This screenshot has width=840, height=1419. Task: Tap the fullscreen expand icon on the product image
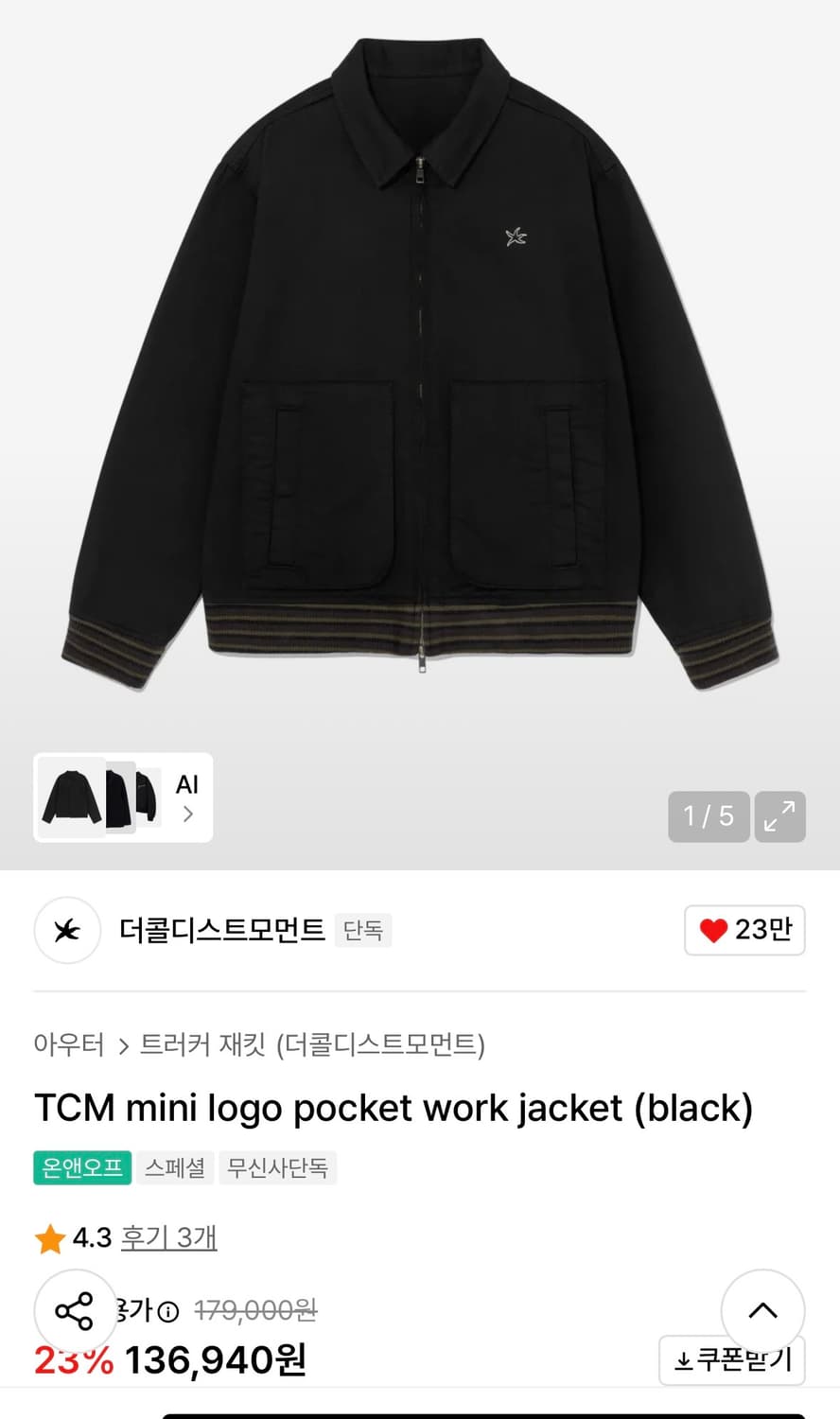click(779, 816)
